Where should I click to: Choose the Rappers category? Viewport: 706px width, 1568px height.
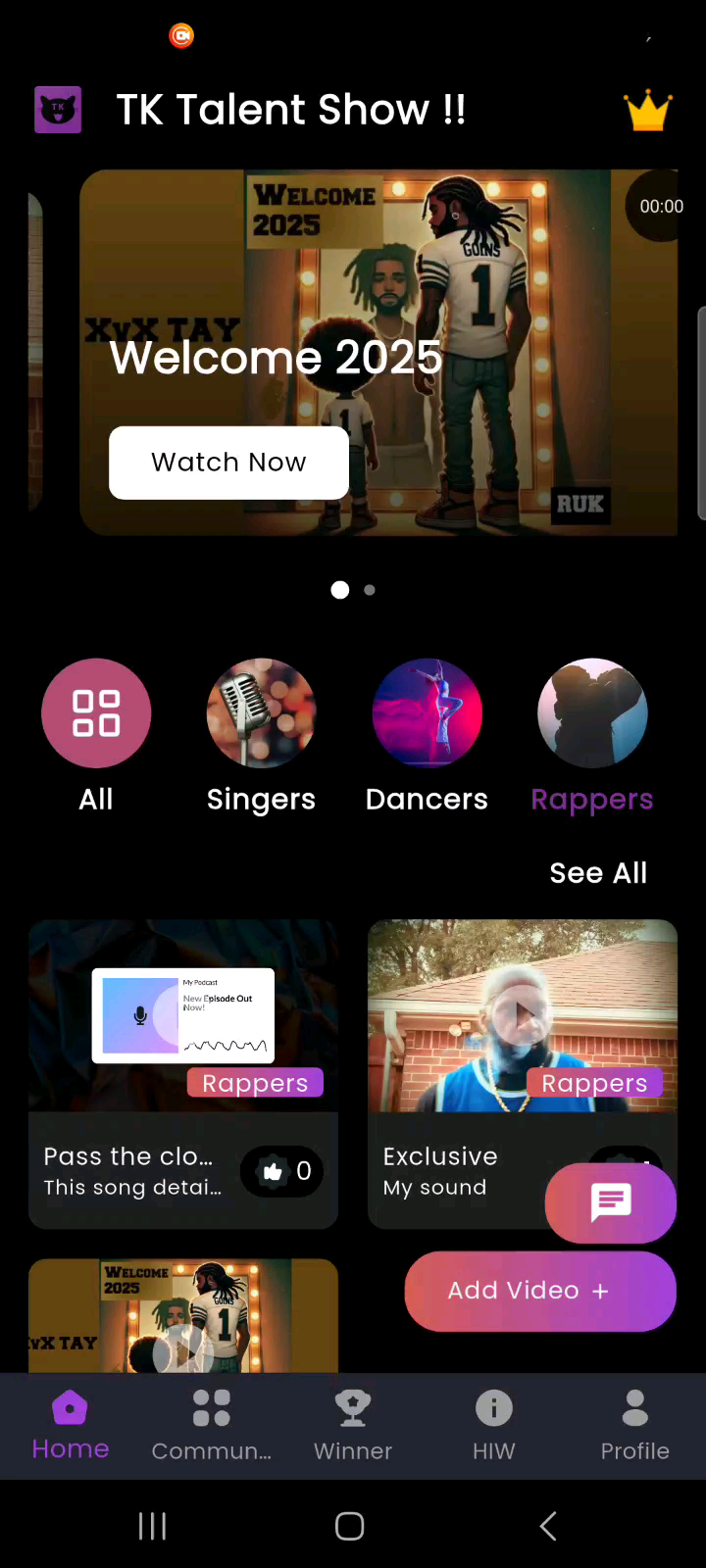click(x=592, y=713)
